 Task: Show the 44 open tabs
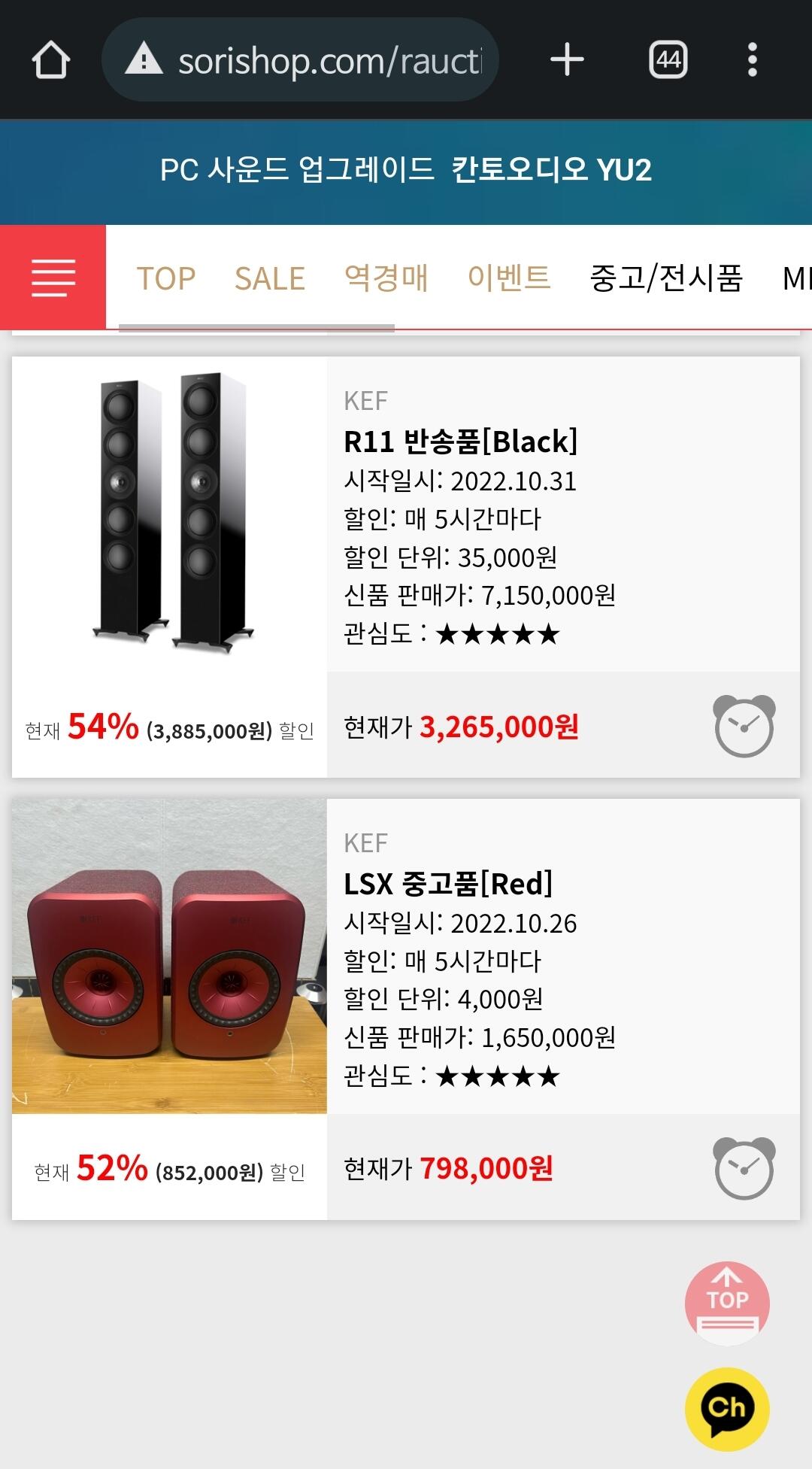(x=668, y=60)
